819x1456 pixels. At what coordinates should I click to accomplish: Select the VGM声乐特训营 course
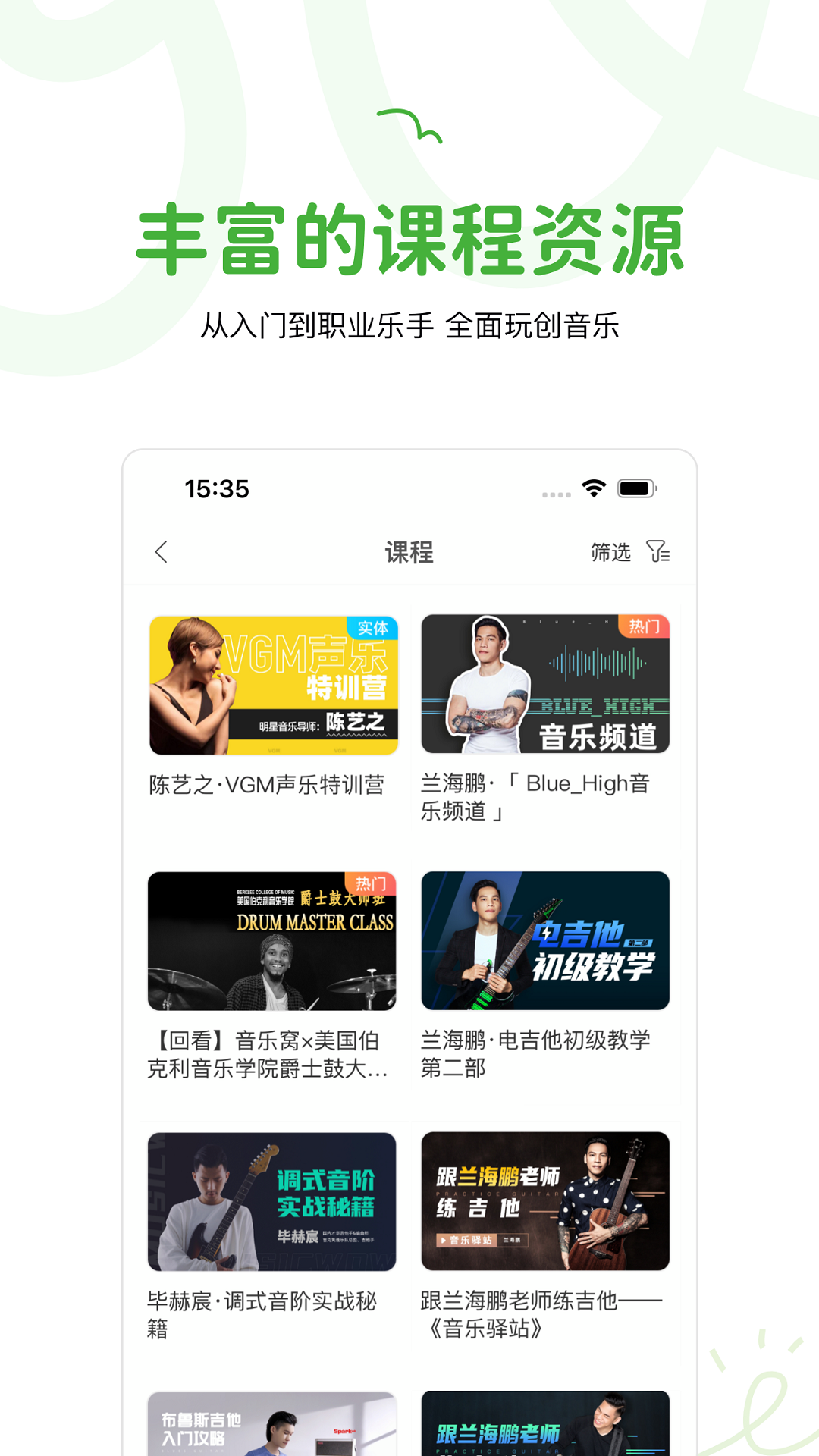click(272, 683)
